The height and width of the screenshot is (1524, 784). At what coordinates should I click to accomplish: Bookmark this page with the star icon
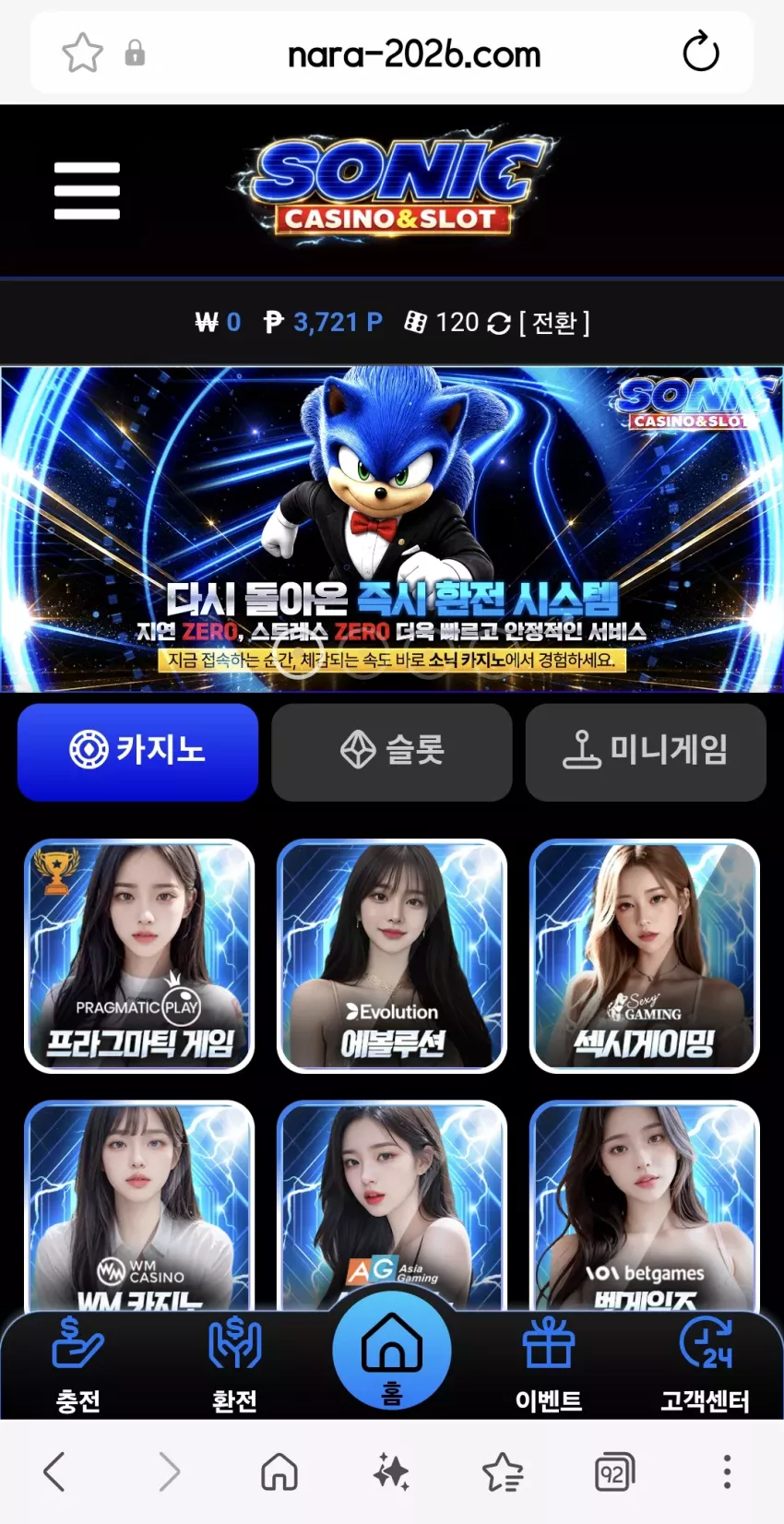point(82,53)
